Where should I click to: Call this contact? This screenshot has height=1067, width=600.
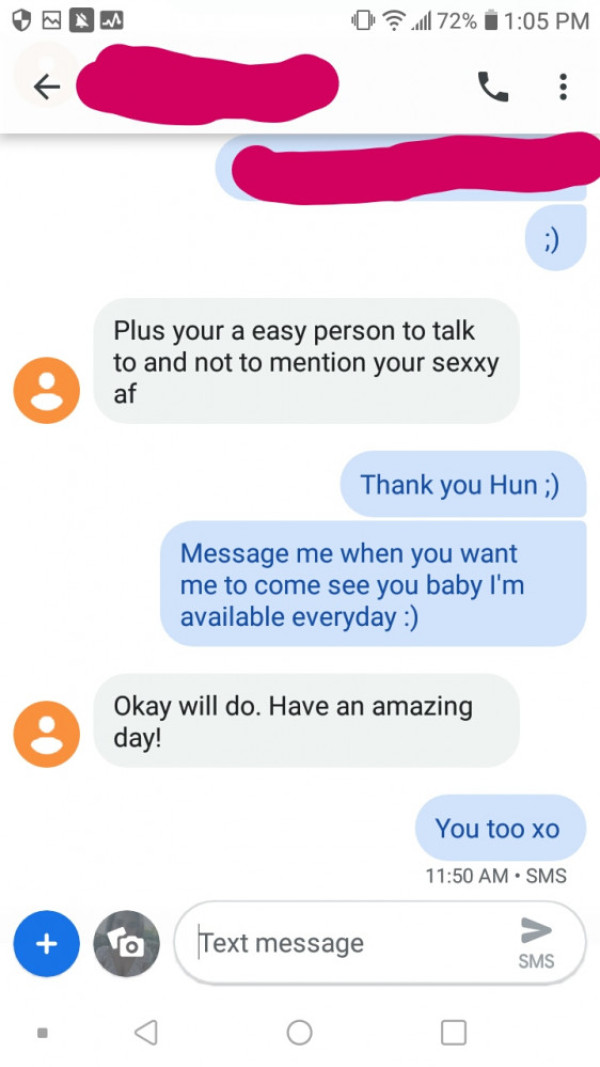(x=493, y=87)
